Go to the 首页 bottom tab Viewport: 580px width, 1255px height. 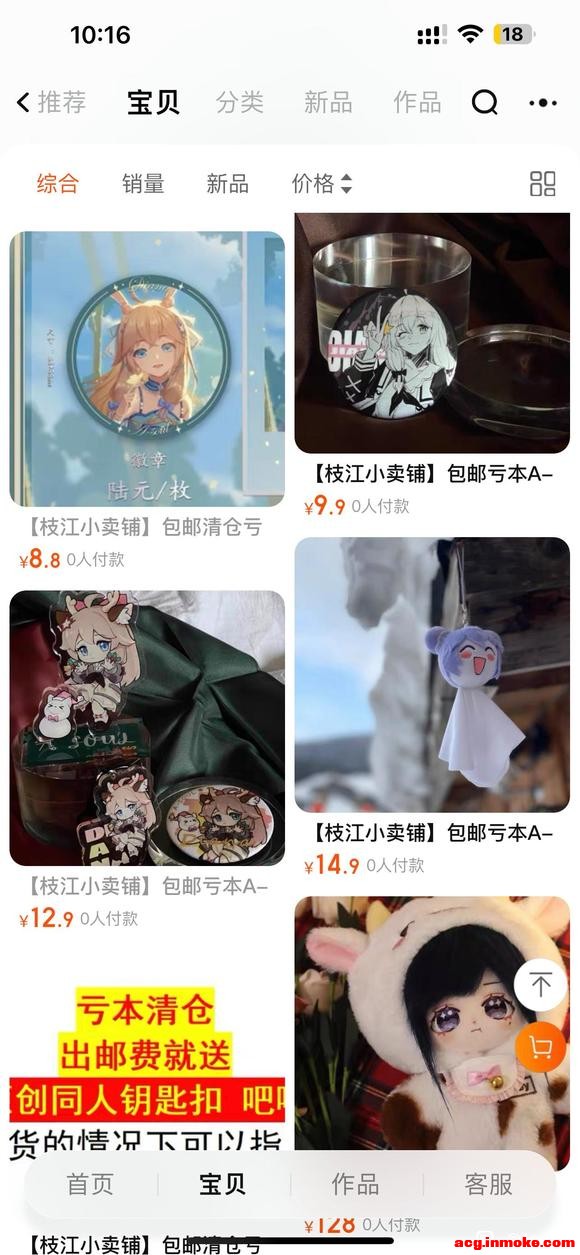[90, 1185]
